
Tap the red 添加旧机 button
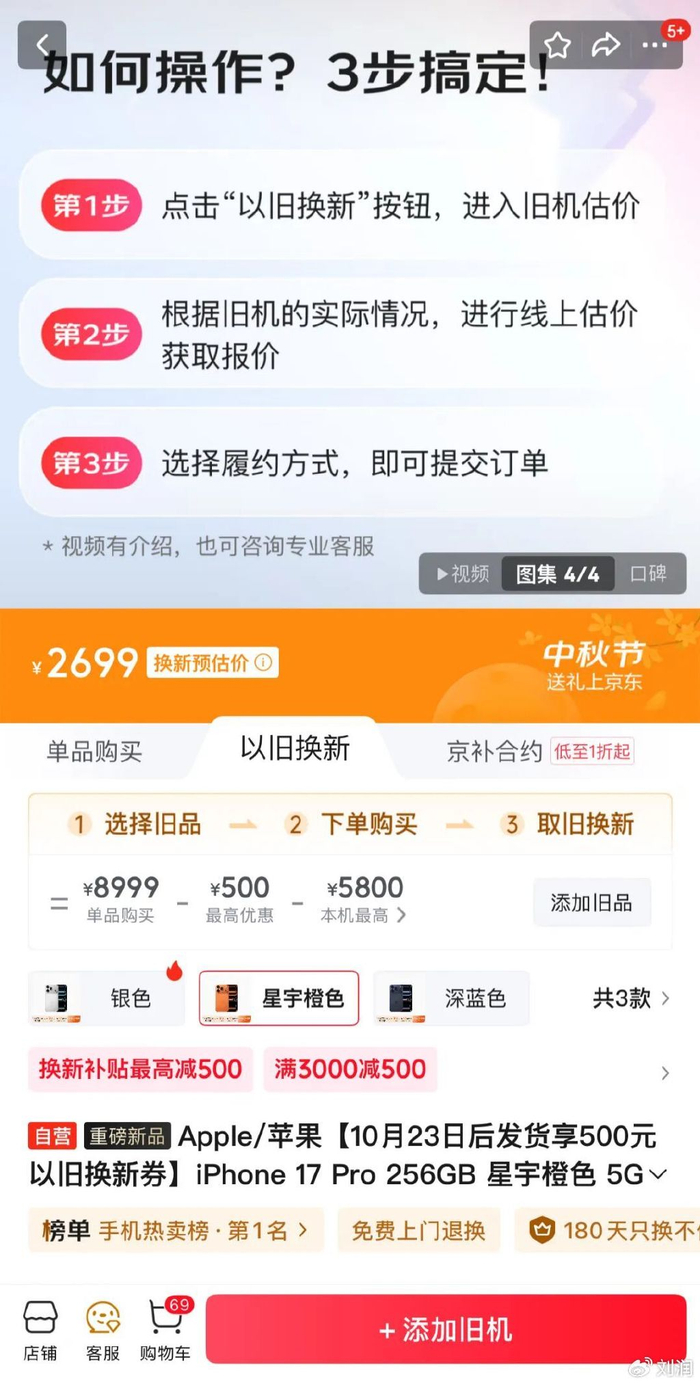pyautogui.click(x=446, y=1329)
